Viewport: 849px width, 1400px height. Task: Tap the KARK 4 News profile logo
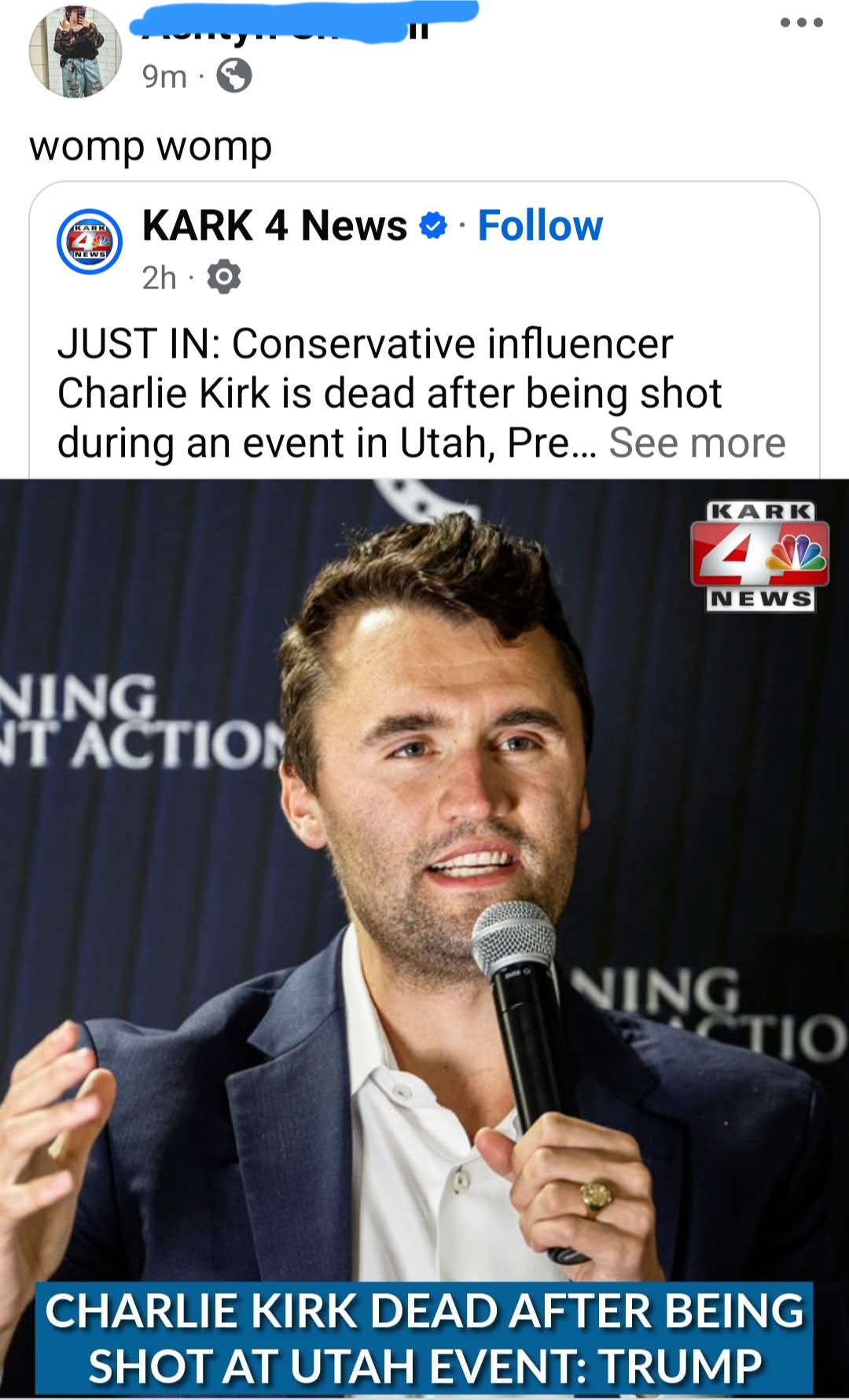click(x=90, y=241)
